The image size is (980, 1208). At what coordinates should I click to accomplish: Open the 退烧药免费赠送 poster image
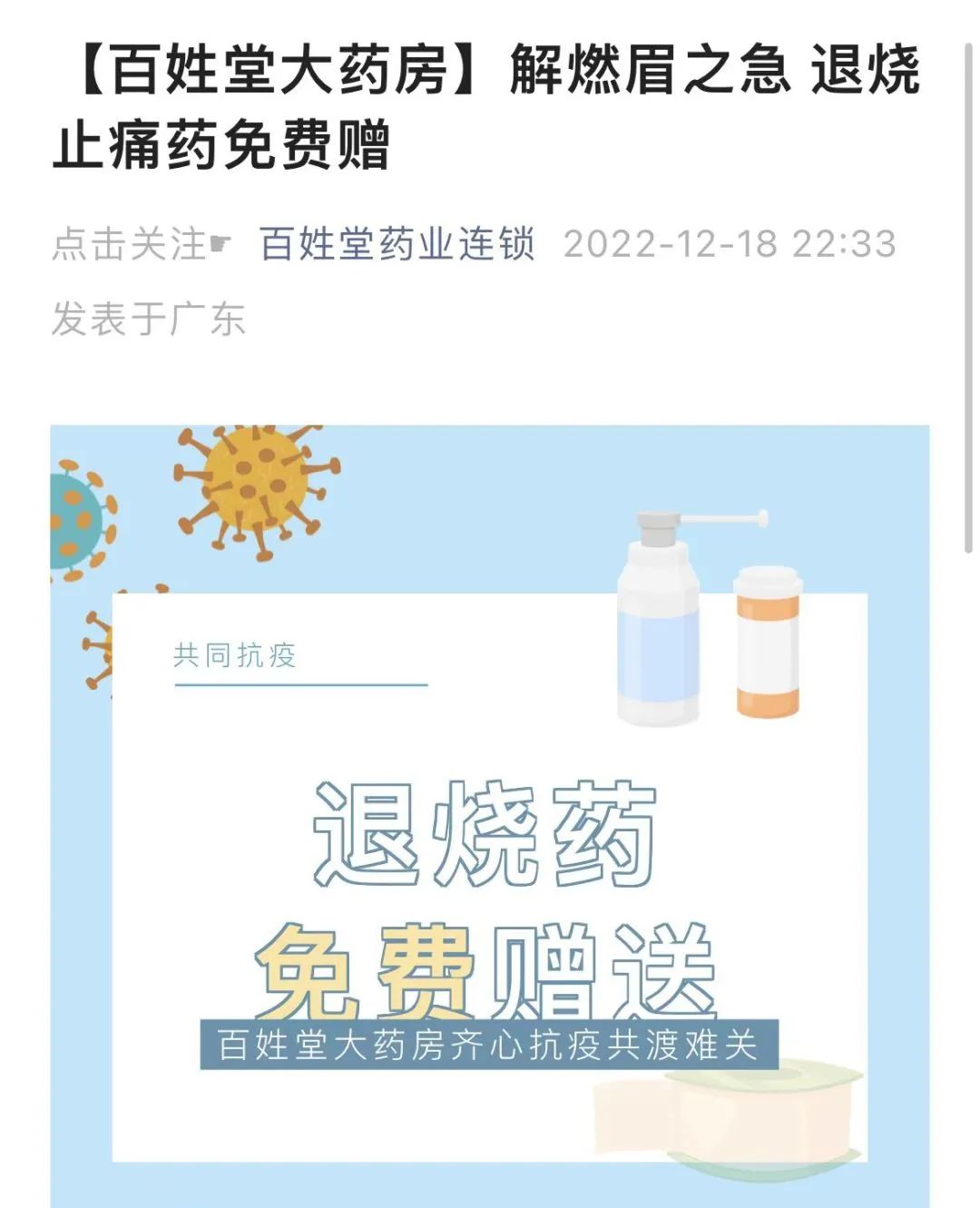click(x=489, y=817)
